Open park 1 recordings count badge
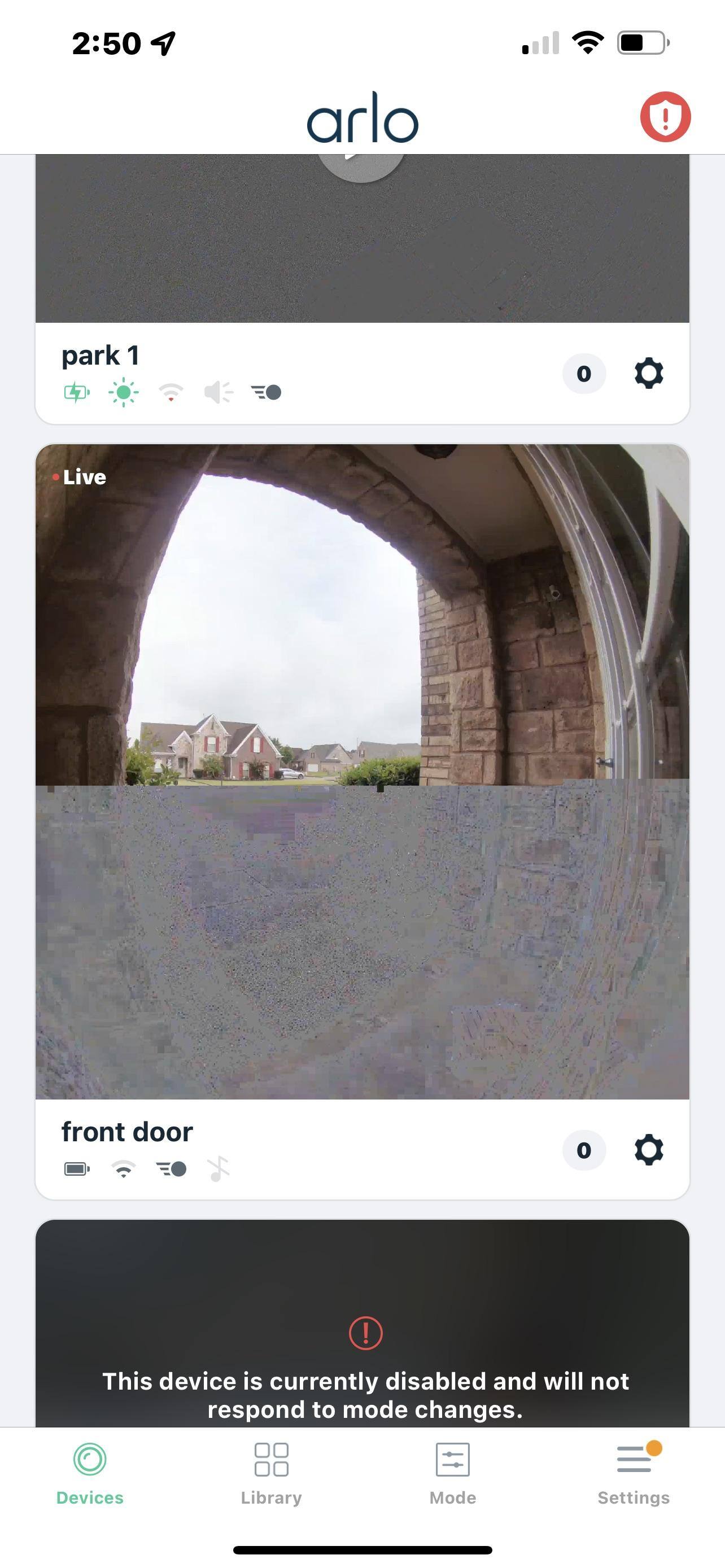725x1568 pixels. (583, 373)
